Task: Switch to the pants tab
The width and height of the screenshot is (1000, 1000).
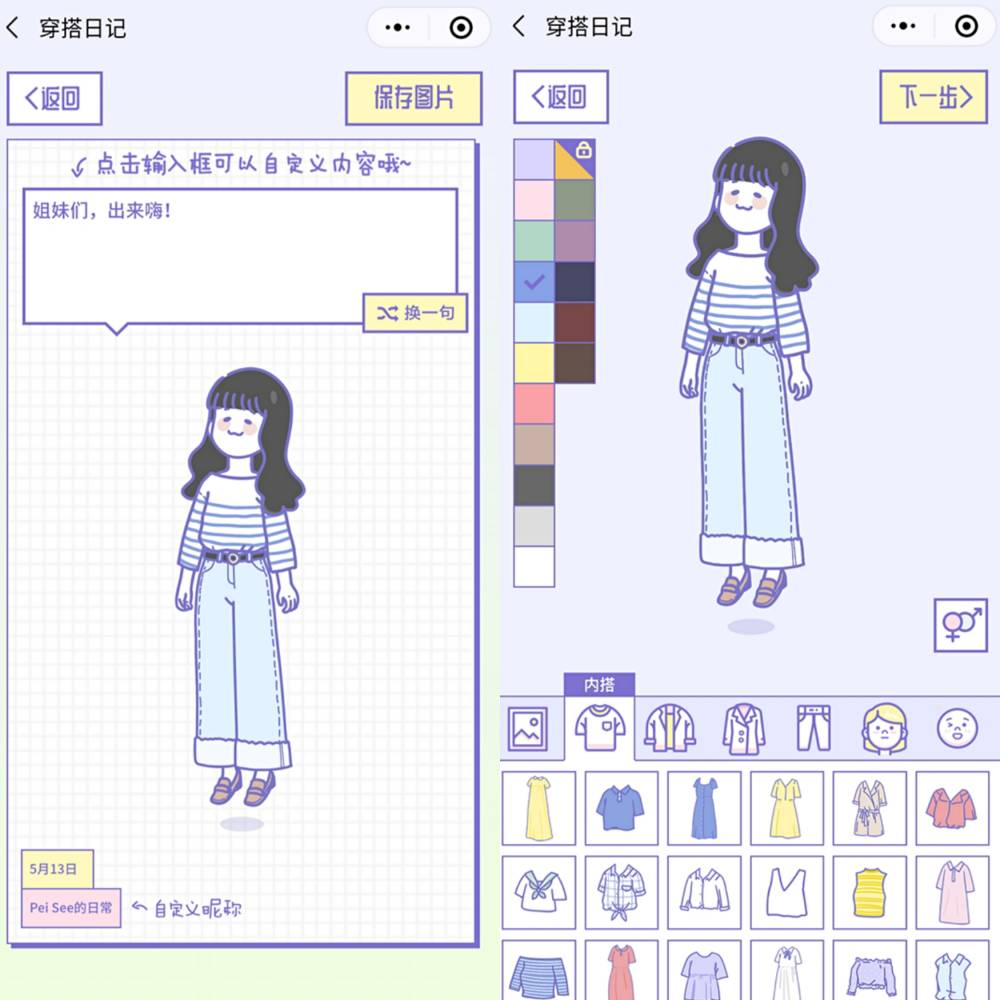Action: tap(813, 729)
